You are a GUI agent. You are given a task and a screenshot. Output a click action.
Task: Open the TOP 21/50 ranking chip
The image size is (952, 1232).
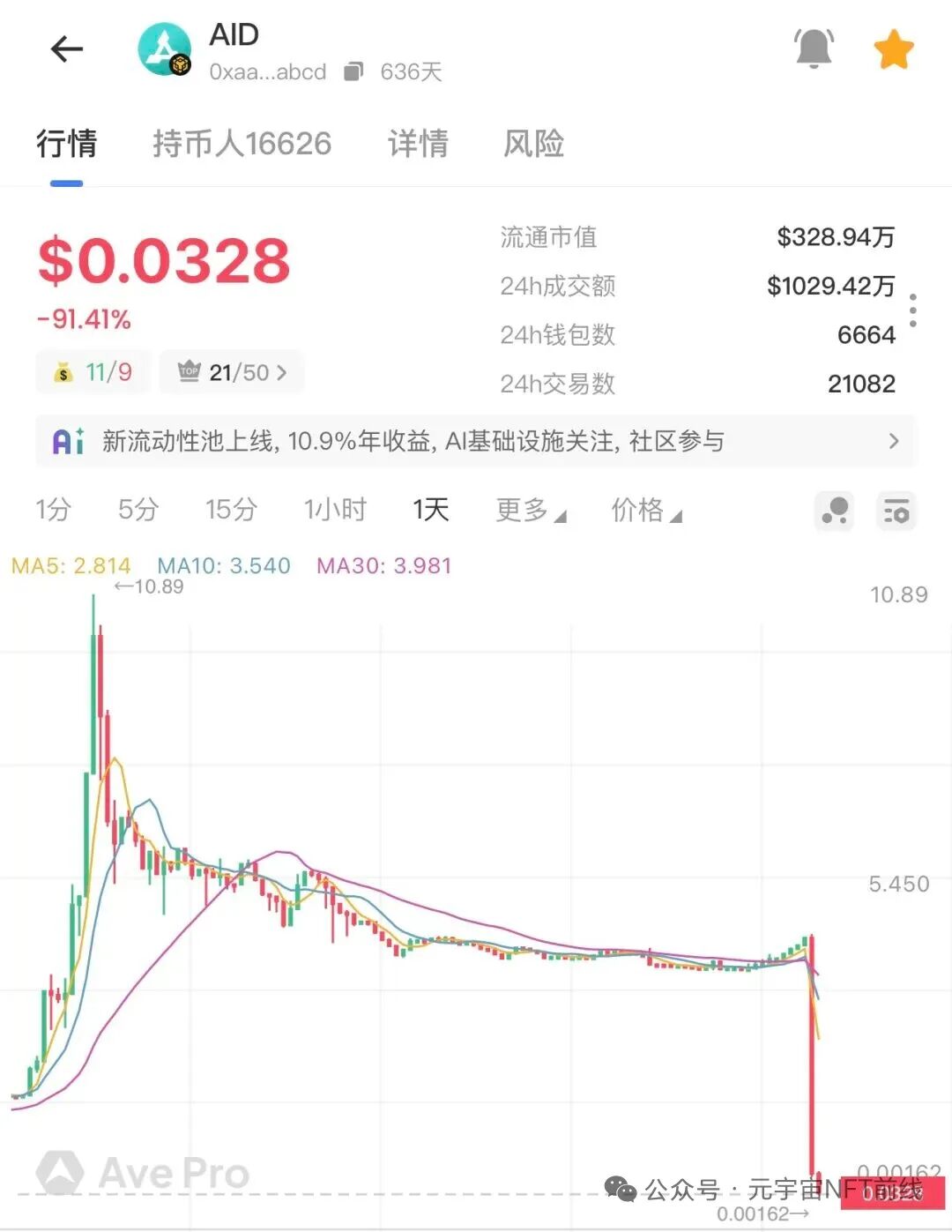pos(232,372)
